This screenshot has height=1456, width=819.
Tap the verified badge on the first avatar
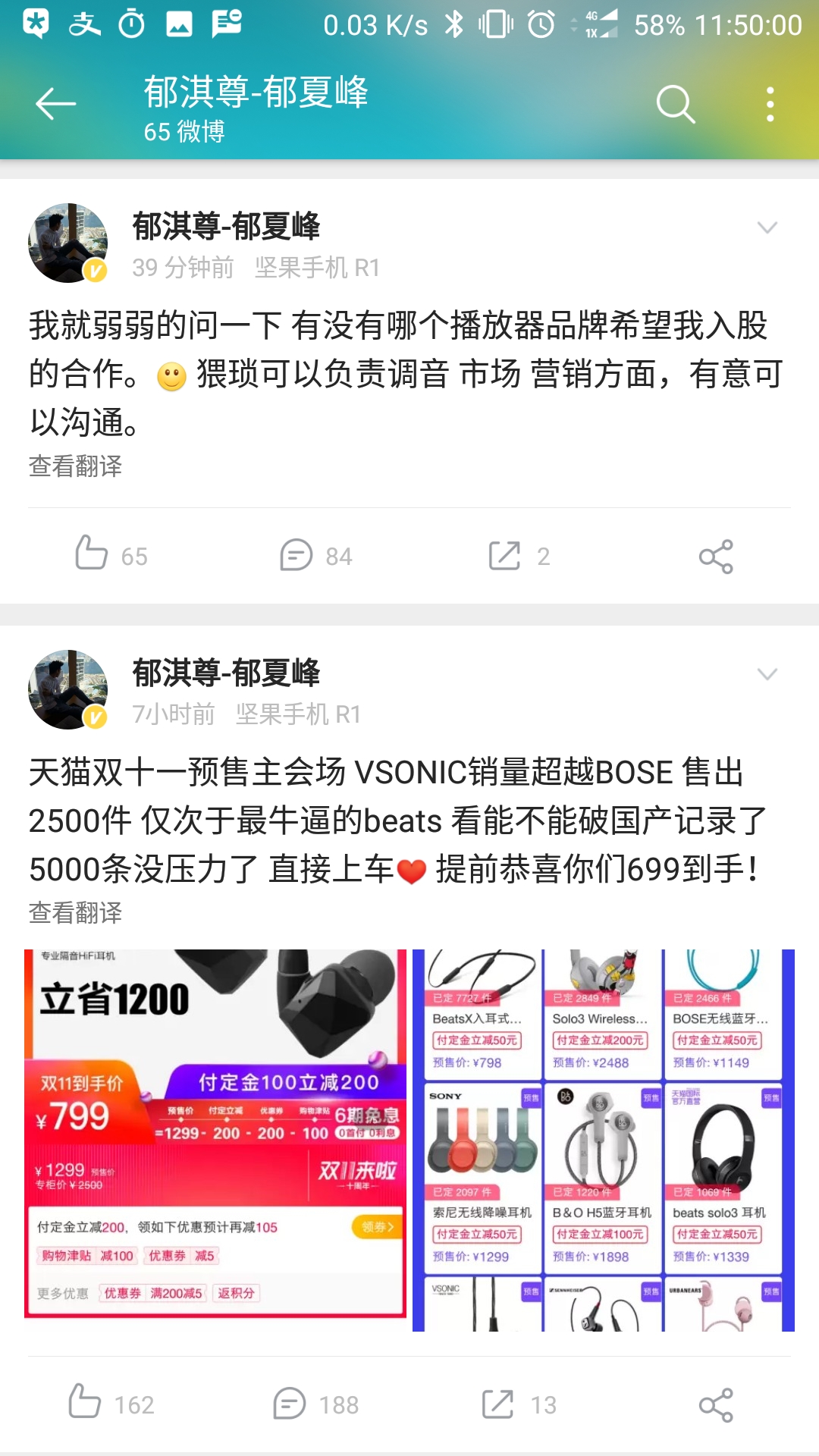click(94, 268)
